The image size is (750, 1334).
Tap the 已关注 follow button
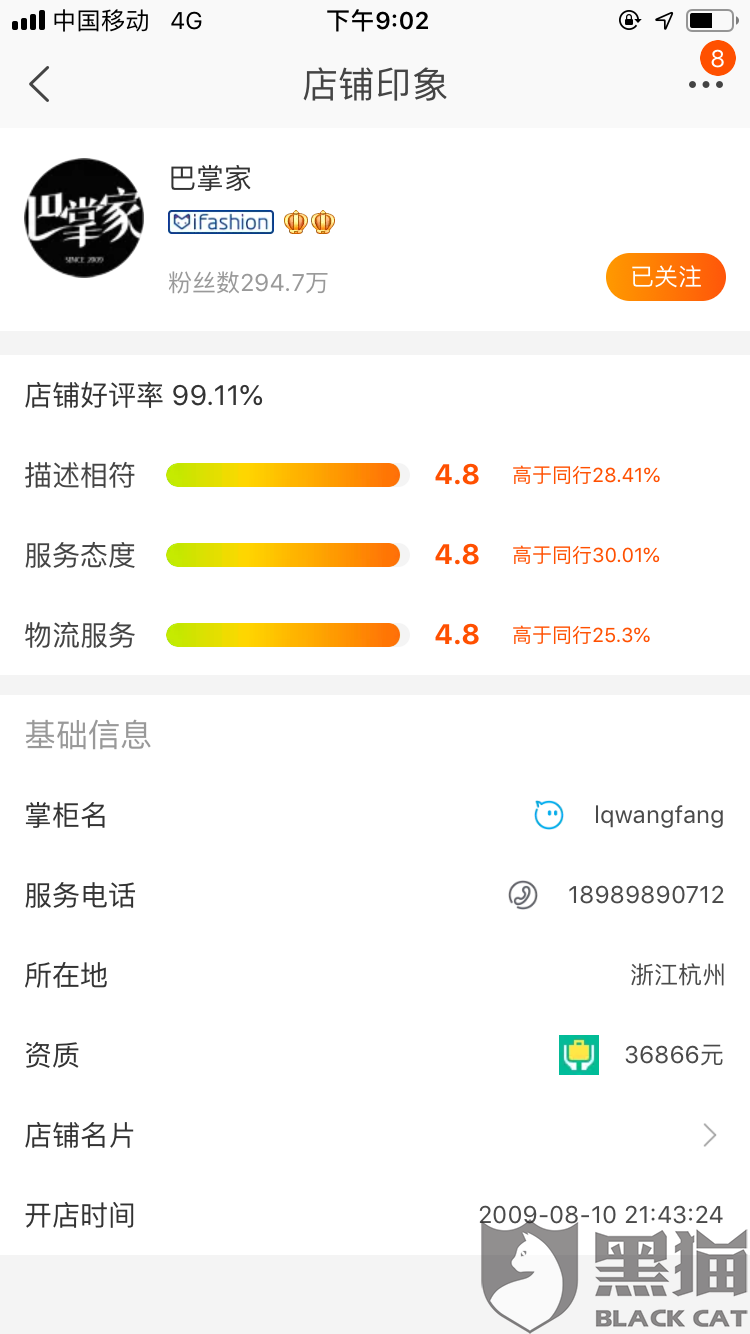click(x=665, y=277)
